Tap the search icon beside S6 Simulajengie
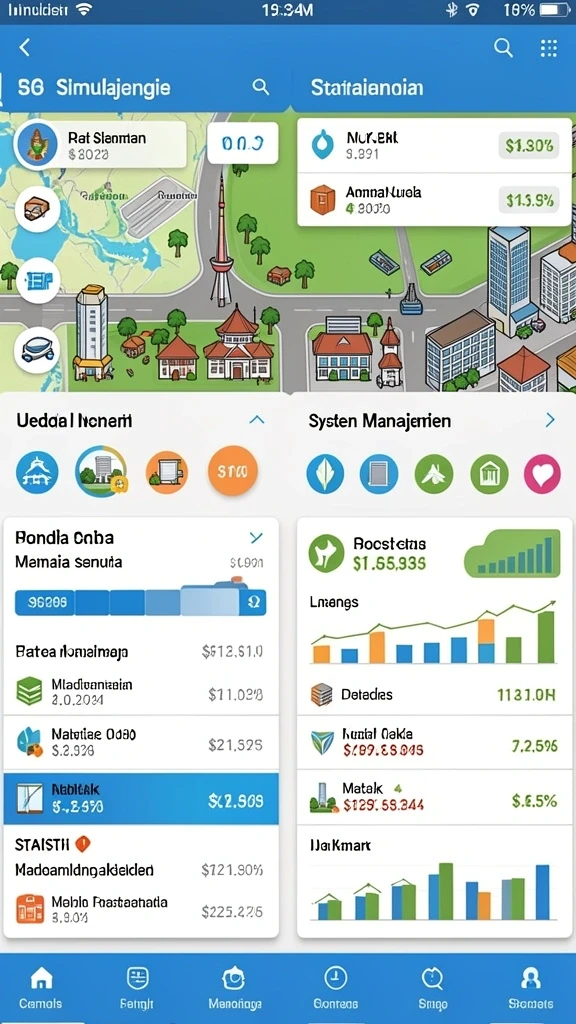The image size is (576, 1024). click(x=261, y=87)
